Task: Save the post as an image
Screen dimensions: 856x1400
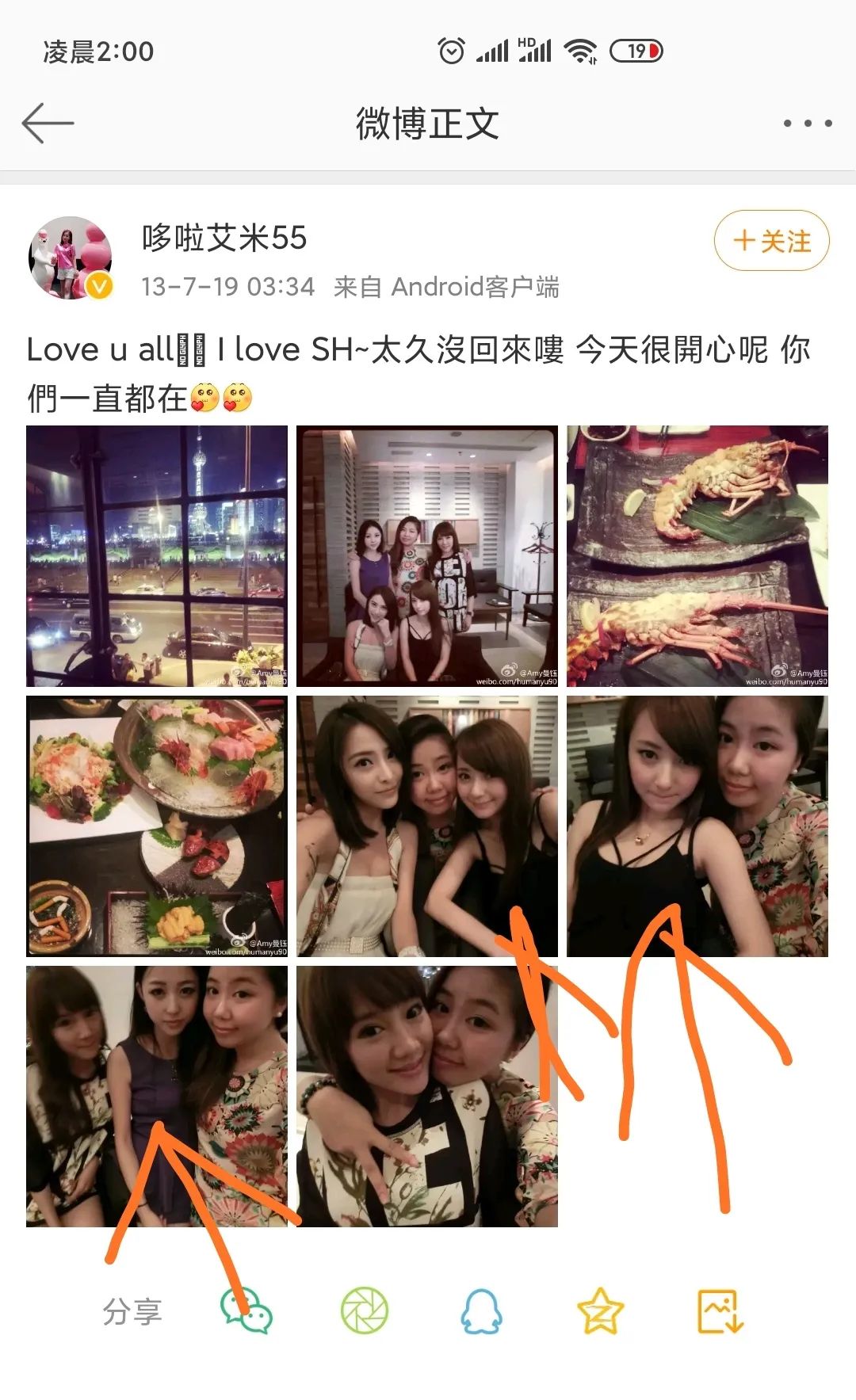Action: pyautogui.click(x=720, y=1311)
